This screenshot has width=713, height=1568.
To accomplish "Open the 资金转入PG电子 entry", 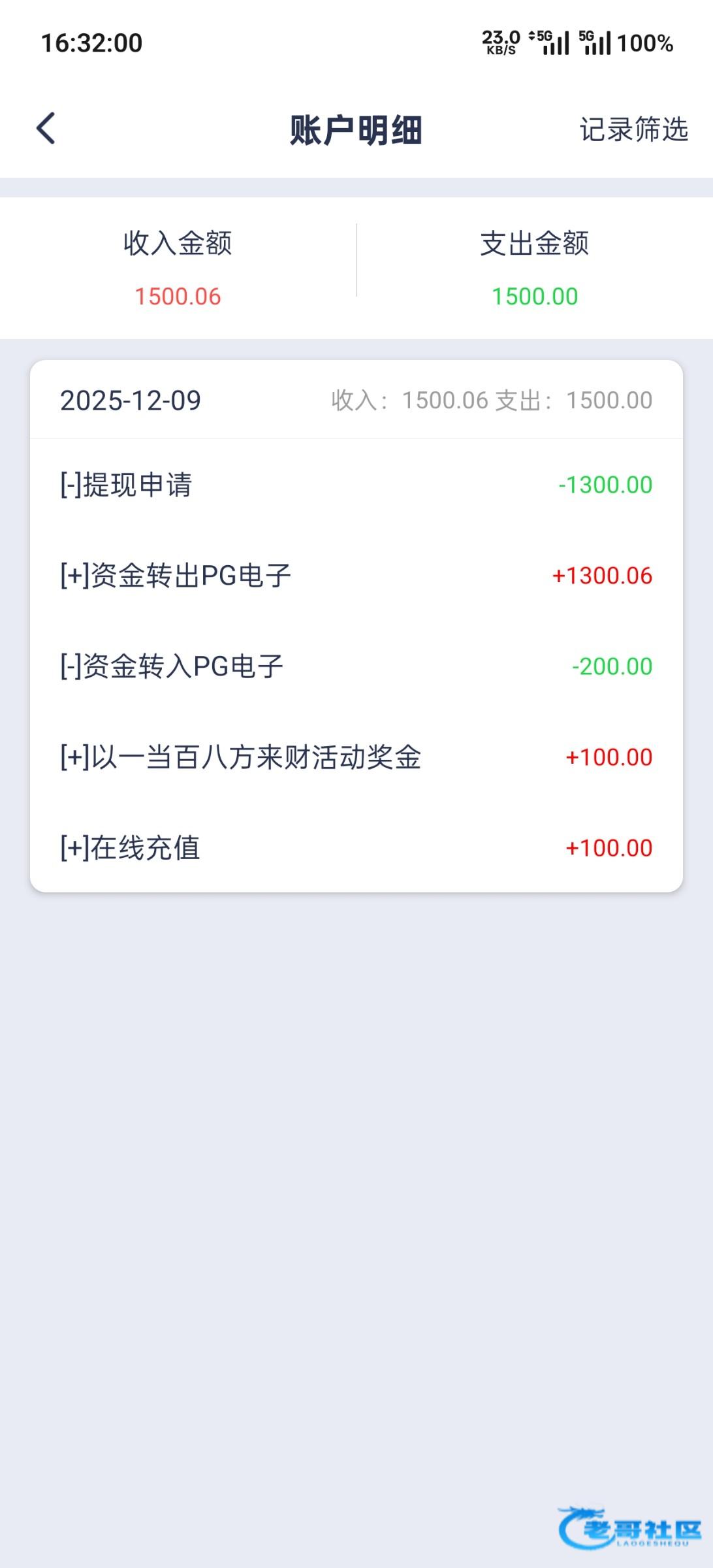I will click(x=356, y=666).
